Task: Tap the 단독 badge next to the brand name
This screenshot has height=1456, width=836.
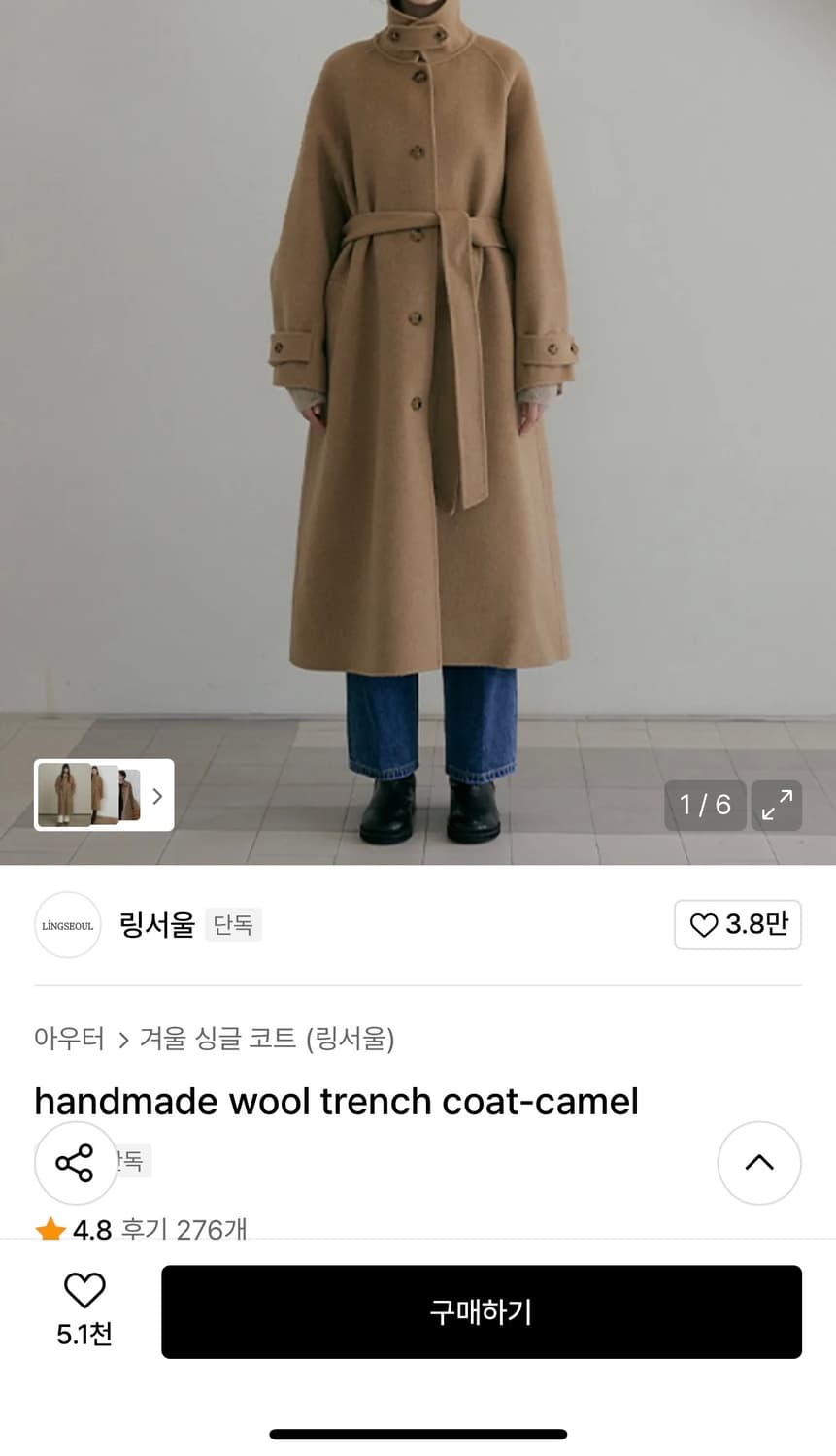Action: coord(233,924)
